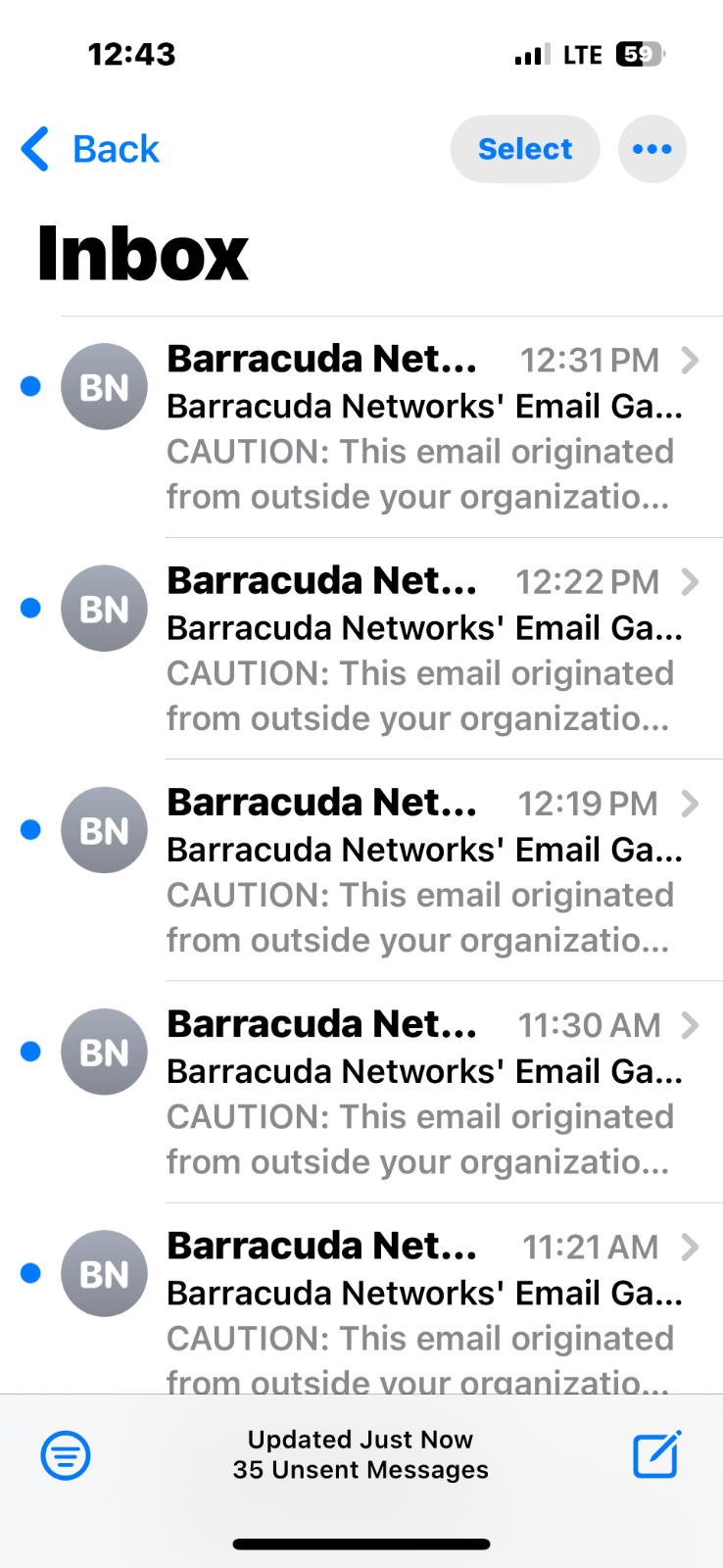723x1568 pixels.
Task: Open the Barracuda email from 11:30 AM
Action: click(x=421, y=1092)
